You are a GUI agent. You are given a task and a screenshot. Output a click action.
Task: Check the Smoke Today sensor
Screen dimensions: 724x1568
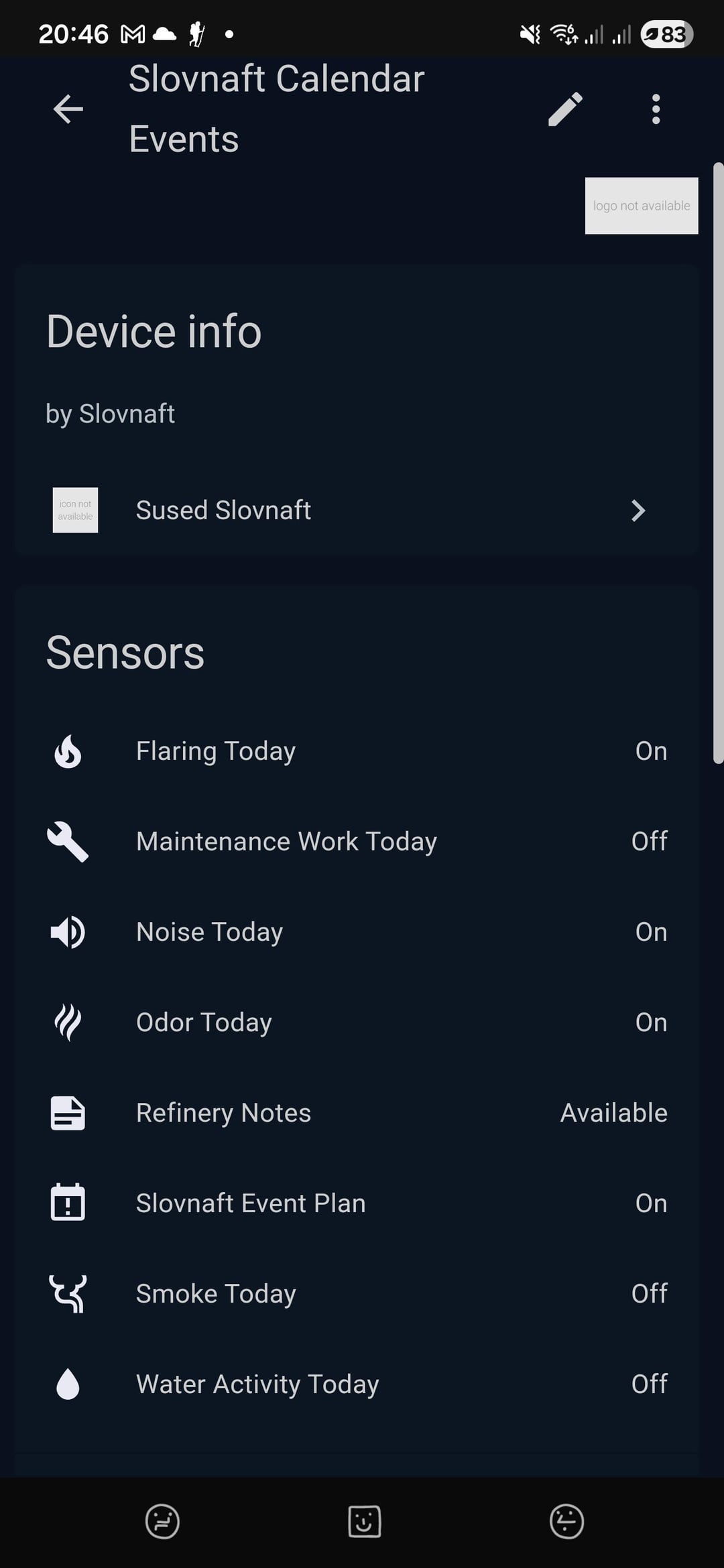tap(357, 1294)
